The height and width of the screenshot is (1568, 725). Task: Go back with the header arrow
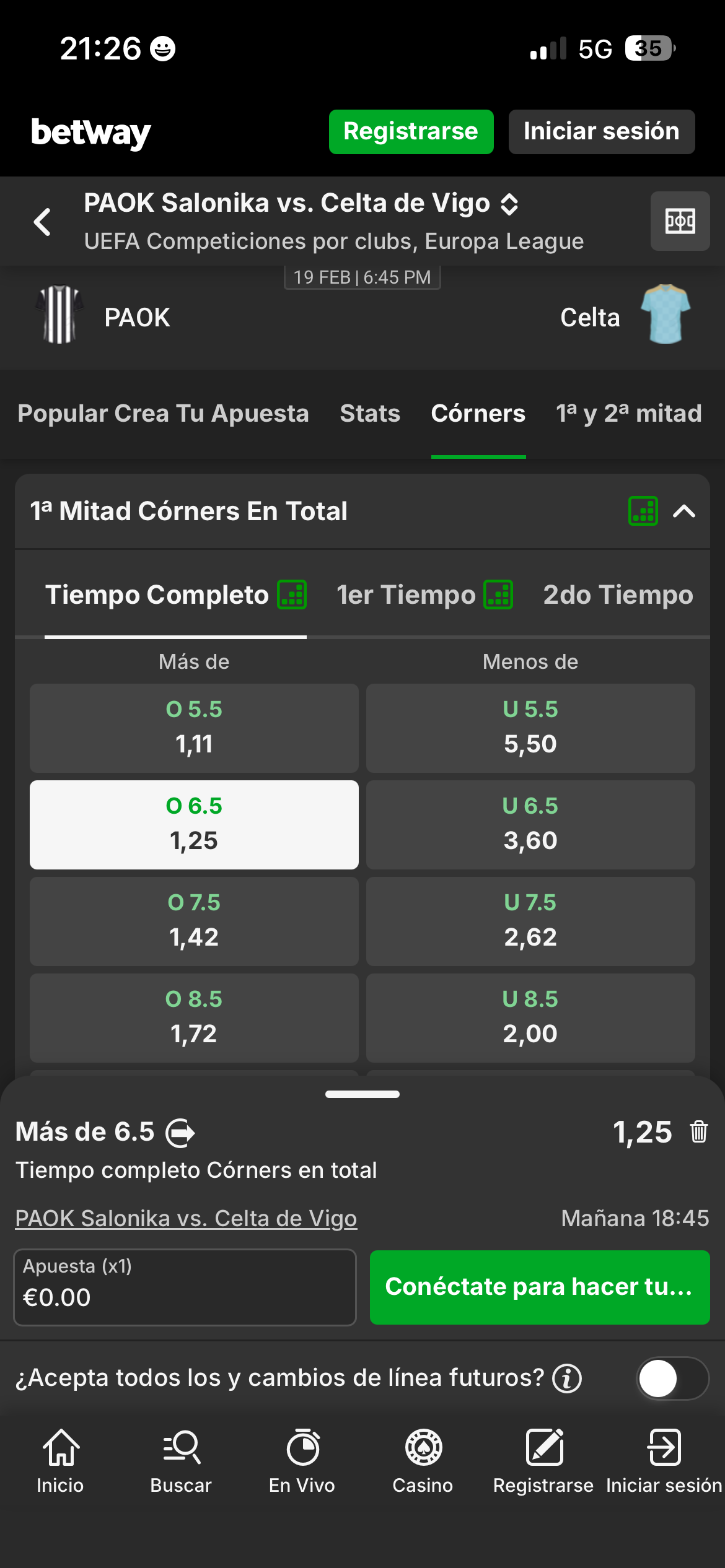[42, 222]
